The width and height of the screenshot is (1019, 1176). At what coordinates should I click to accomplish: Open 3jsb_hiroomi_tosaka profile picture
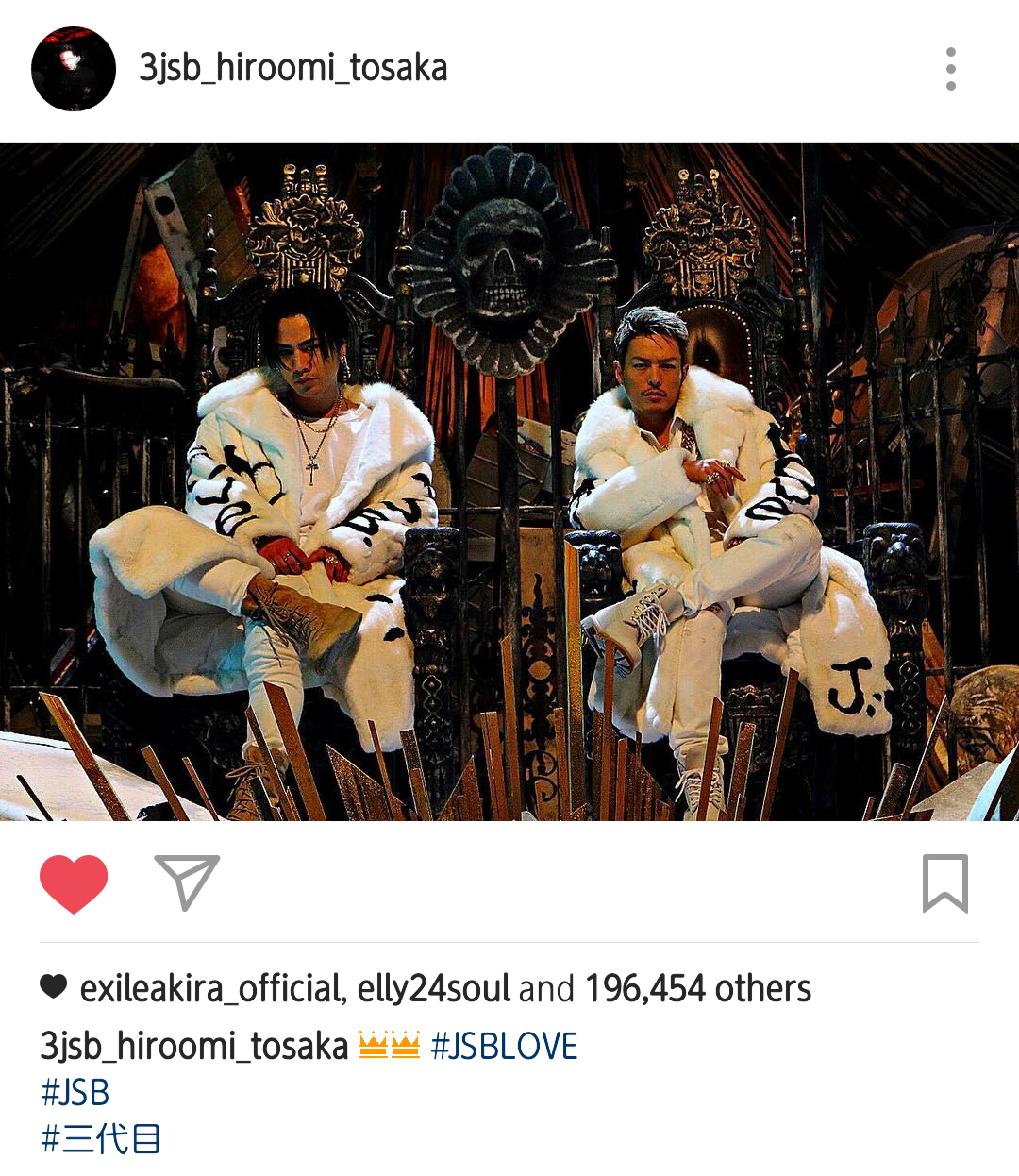click(x=74, y=69)
